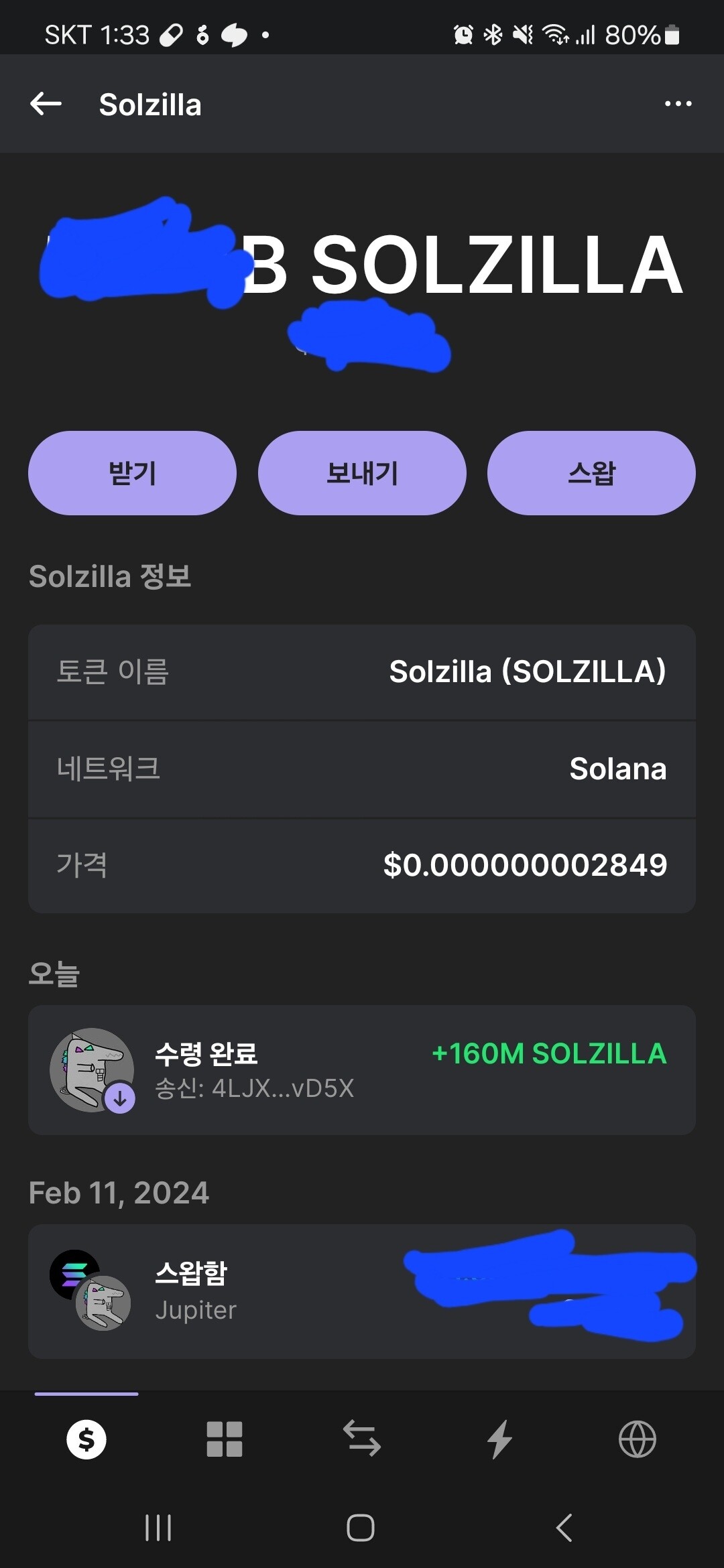724x1568 pixels.
Task: Switch to the swap arrows tab
Action: [x=362, y=1439]
